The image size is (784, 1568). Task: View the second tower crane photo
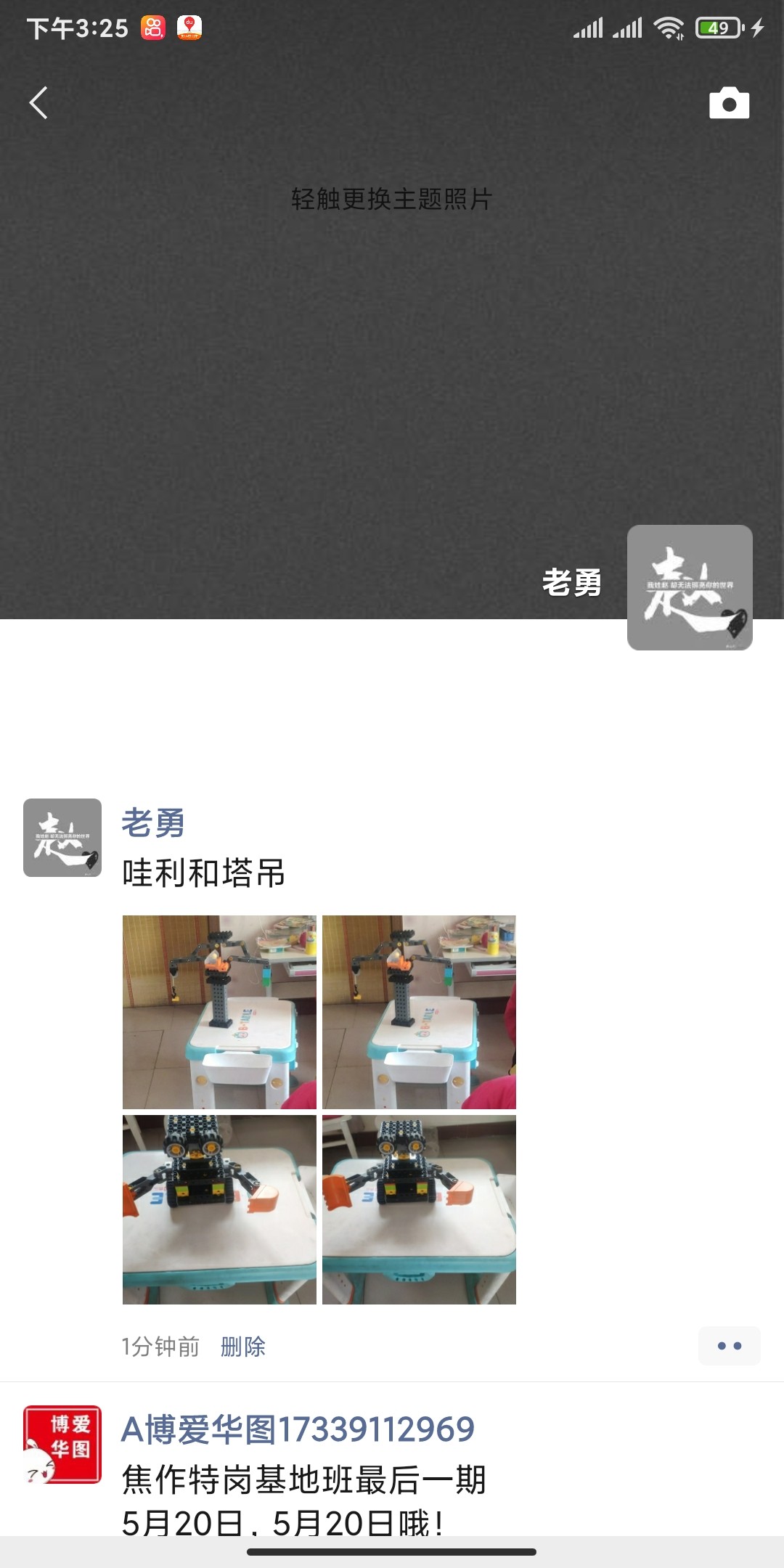pyautogui.click(x=419, y=1012)
